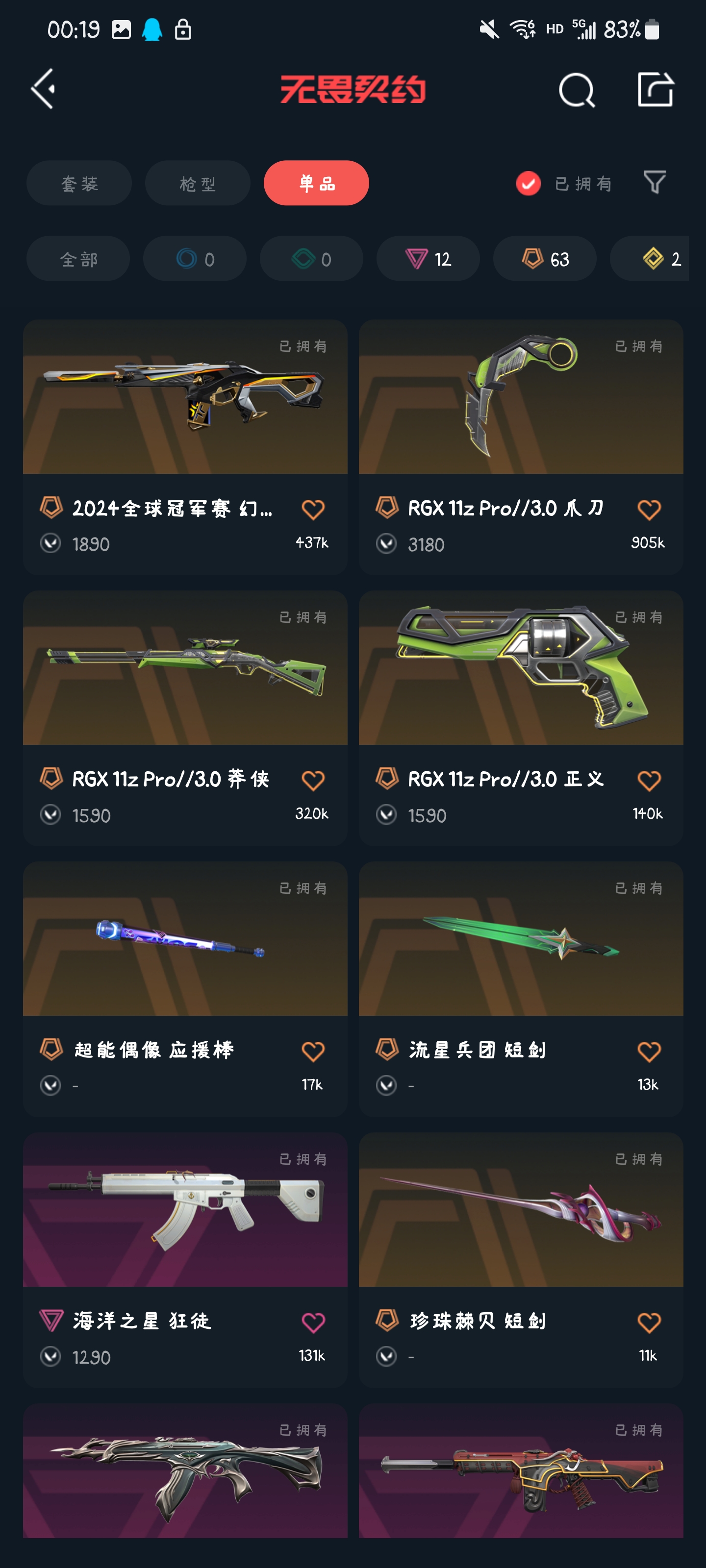Like the 流星兵团 短剑 skin
This screenshot has width=706, height=1568.
tap(649, 1051)
